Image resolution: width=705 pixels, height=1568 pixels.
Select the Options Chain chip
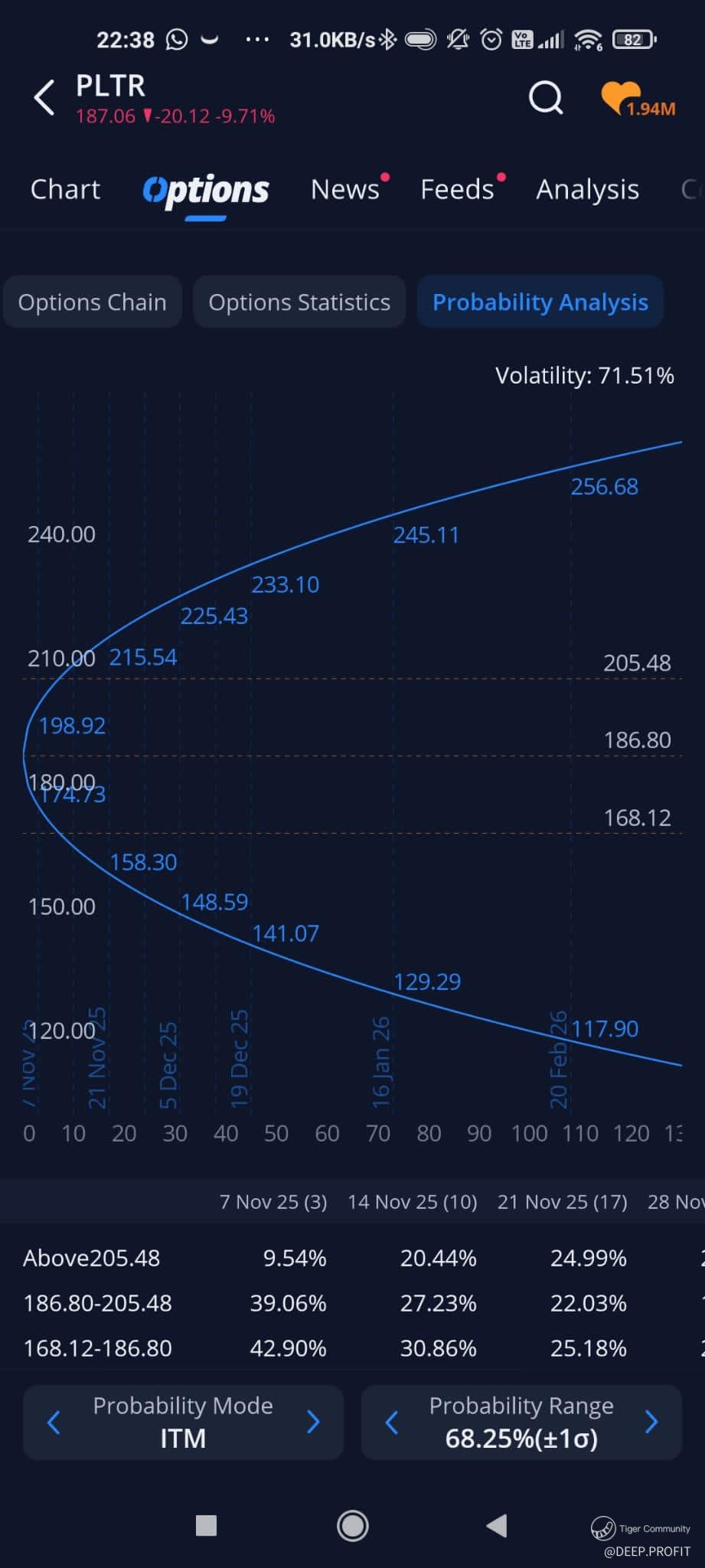point(93,302)
